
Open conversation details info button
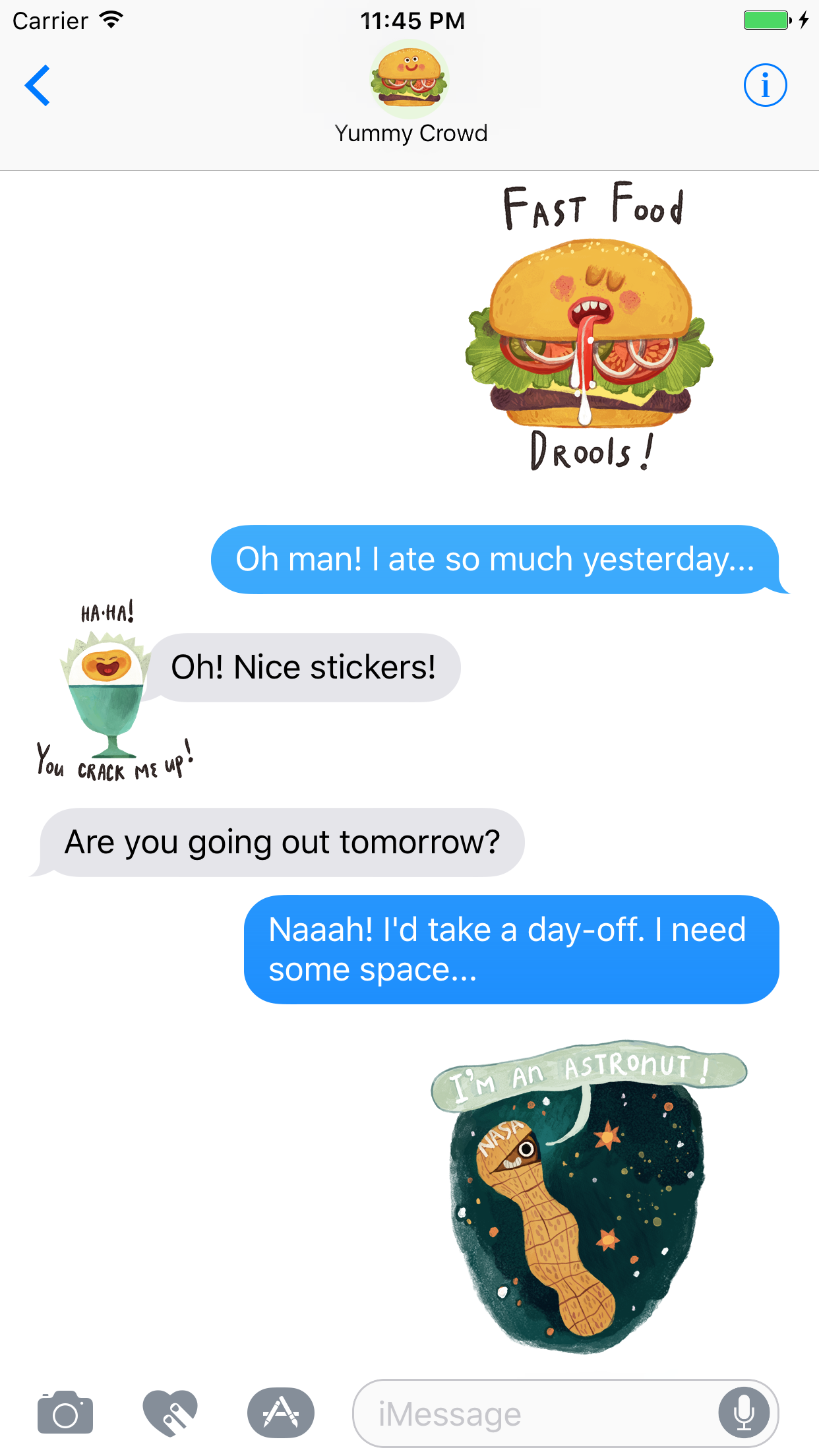[765, 85]
